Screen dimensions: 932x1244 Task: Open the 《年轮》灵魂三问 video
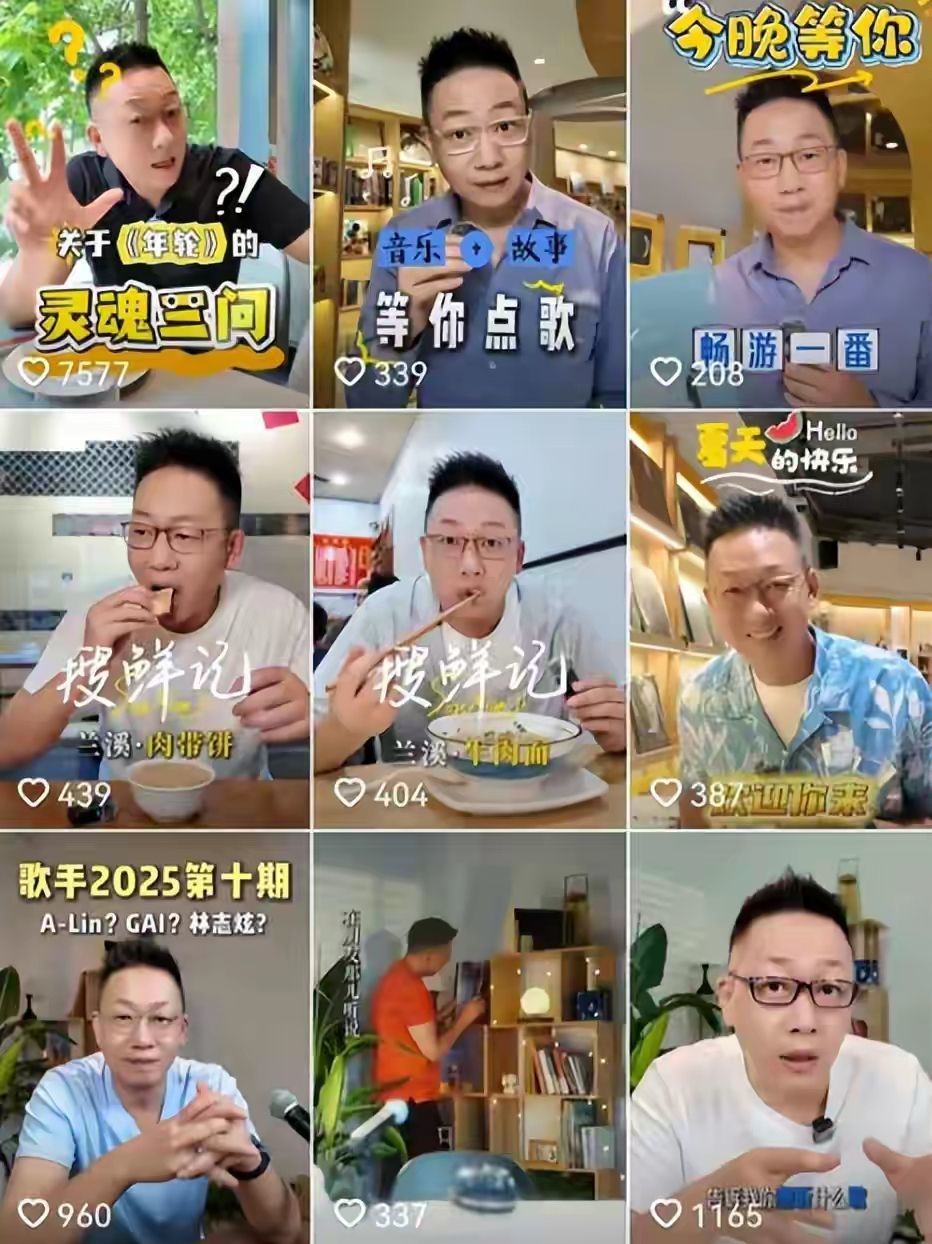coord(155,203)
